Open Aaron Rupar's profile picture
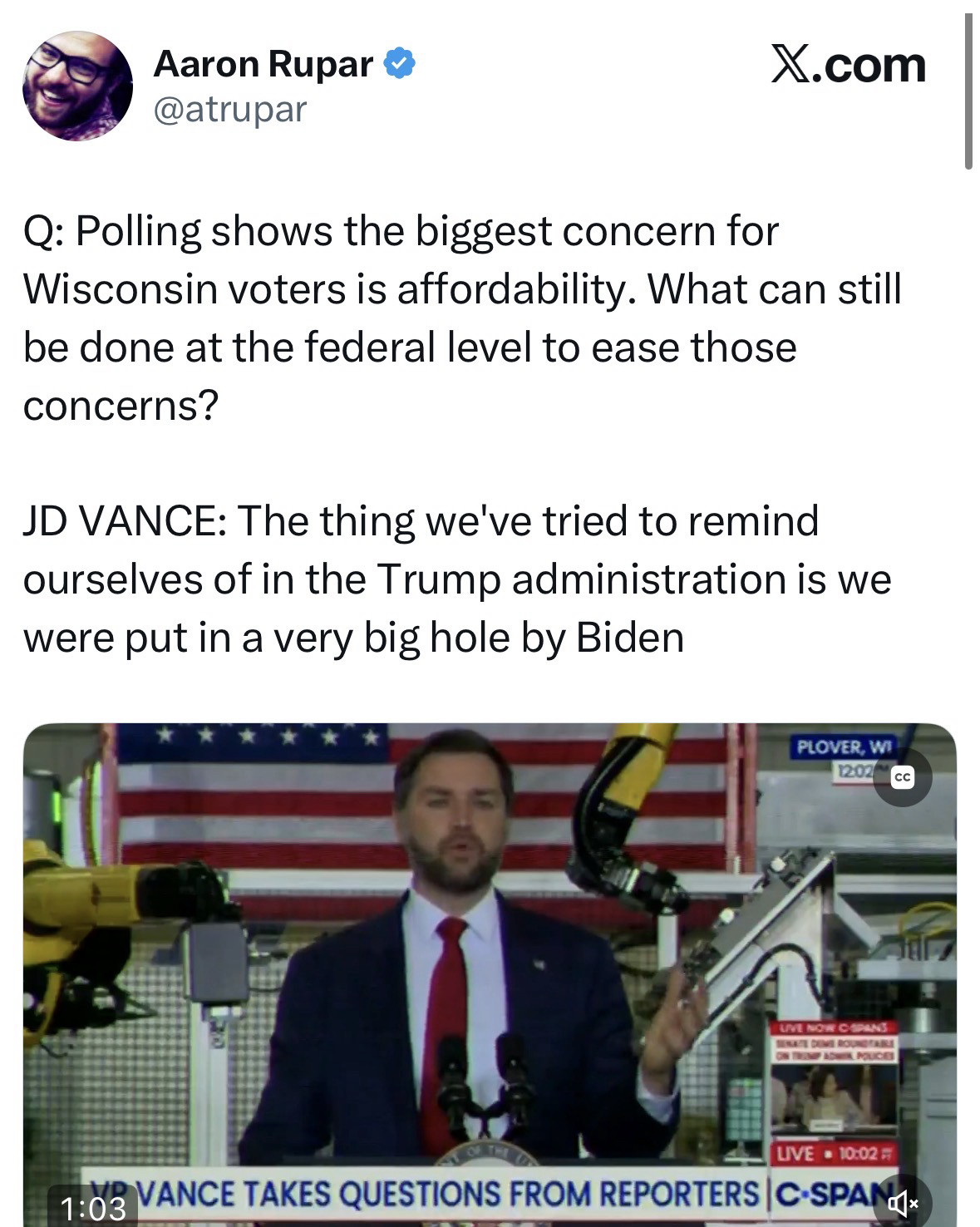 77,86
